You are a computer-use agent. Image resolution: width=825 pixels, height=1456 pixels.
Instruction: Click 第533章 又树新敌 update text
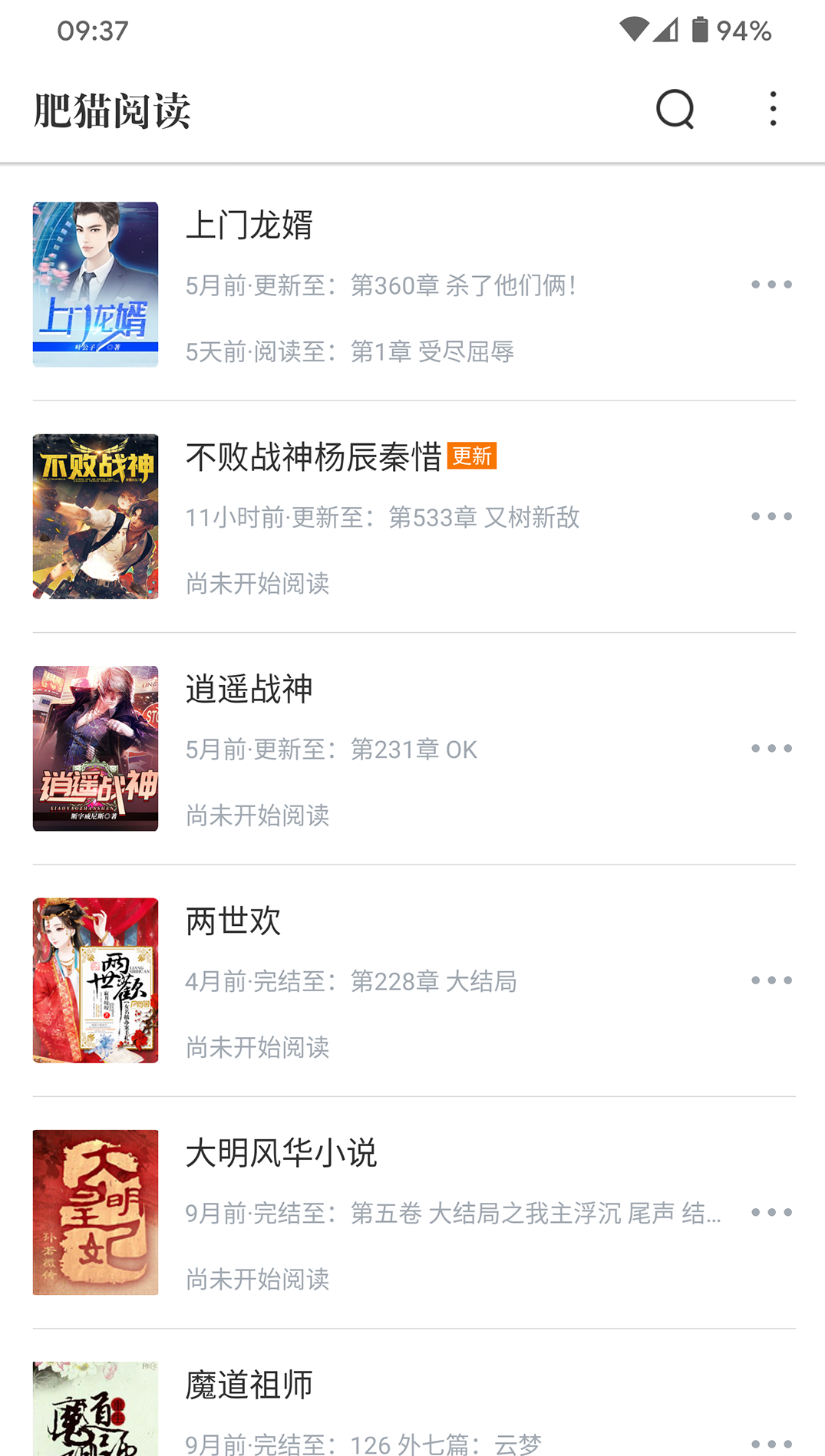click(484, 516)
